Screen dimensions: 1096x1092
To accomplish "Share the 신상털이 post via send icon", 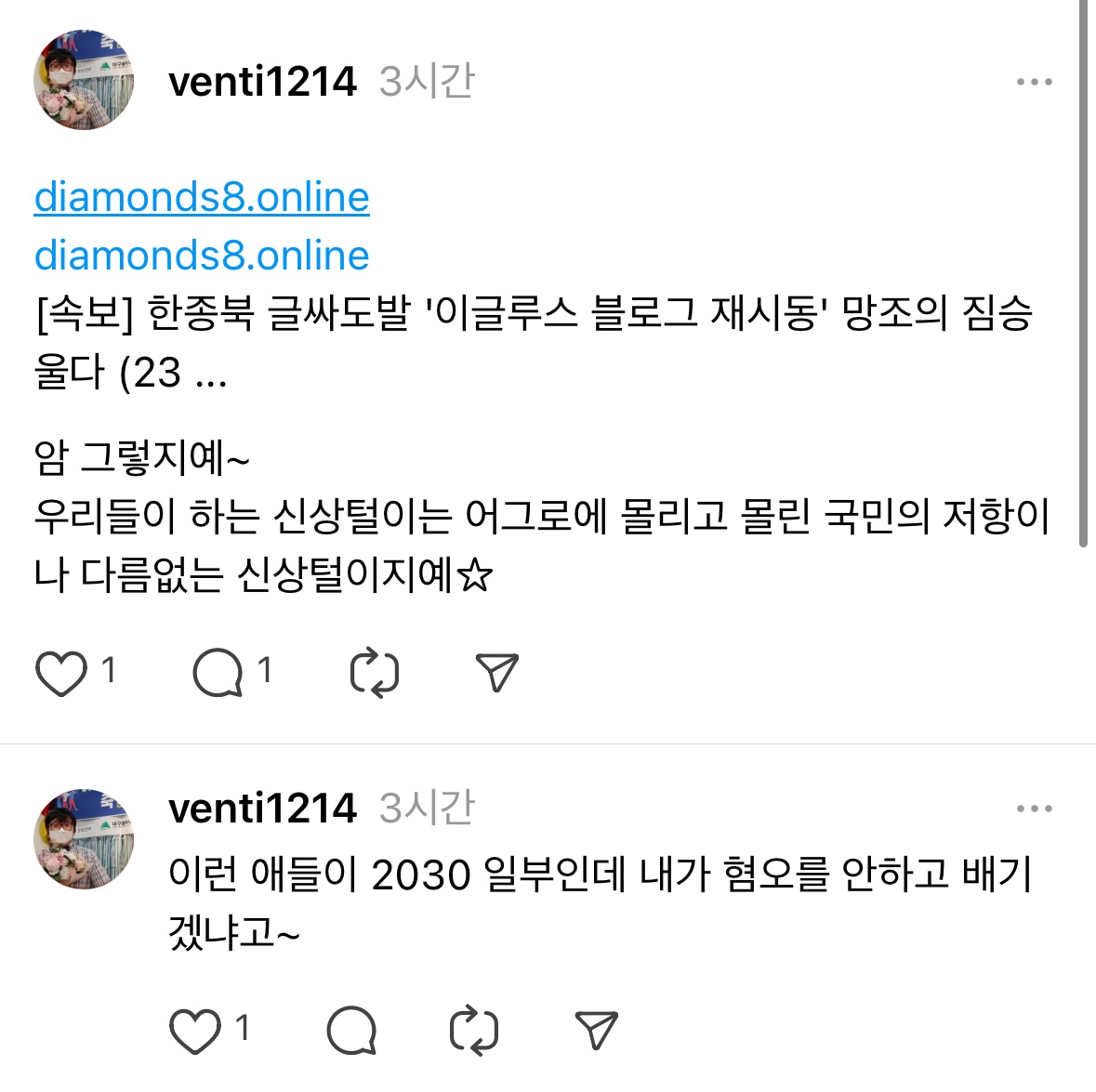I will point(496,673).
